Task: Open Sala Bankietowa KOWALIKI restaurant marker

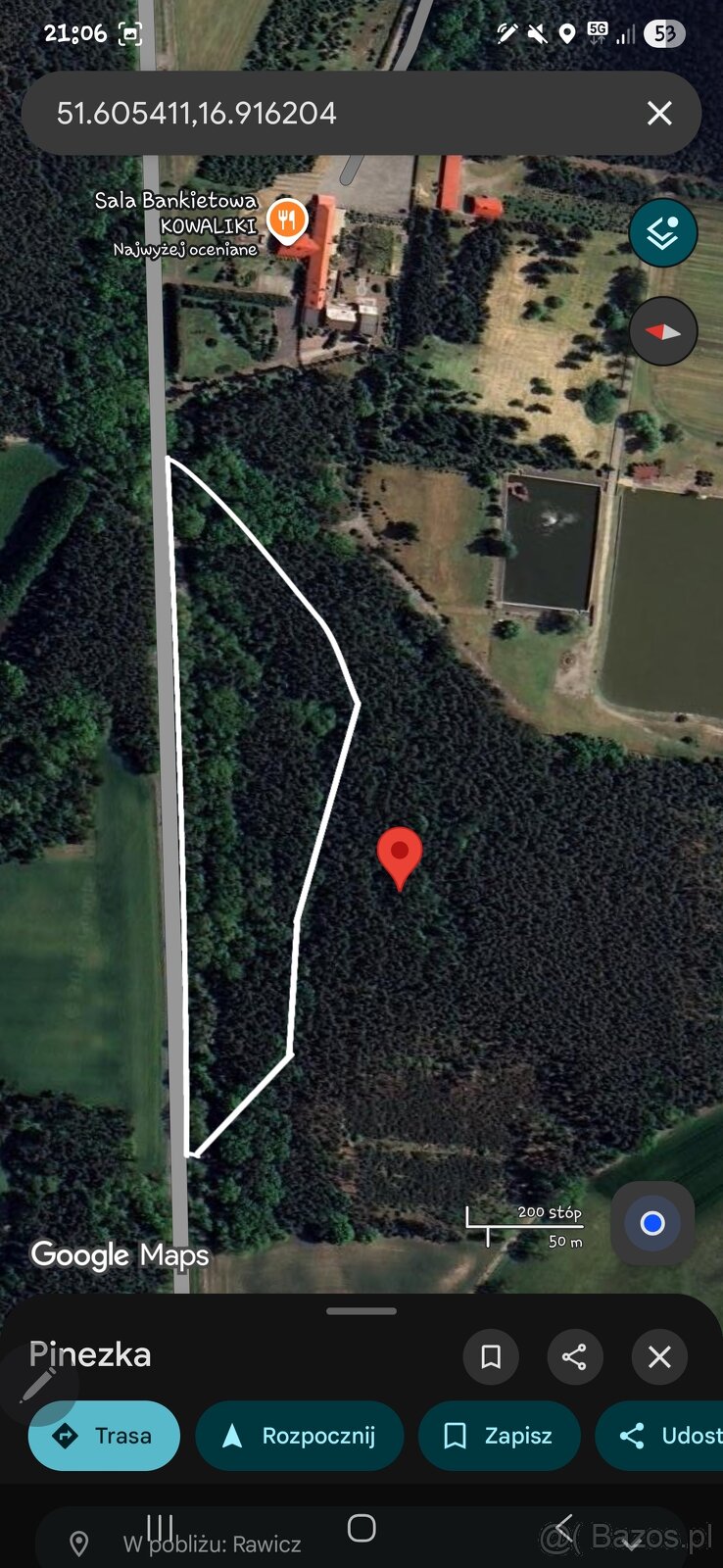Action: click(287, 220)
